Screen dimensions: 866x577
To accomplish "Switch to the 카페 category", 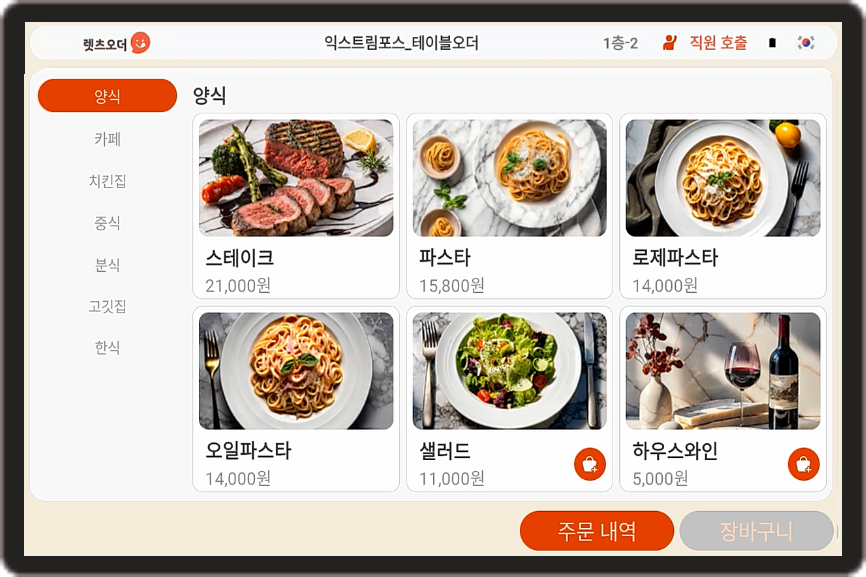I will click(x=107, y=139).
